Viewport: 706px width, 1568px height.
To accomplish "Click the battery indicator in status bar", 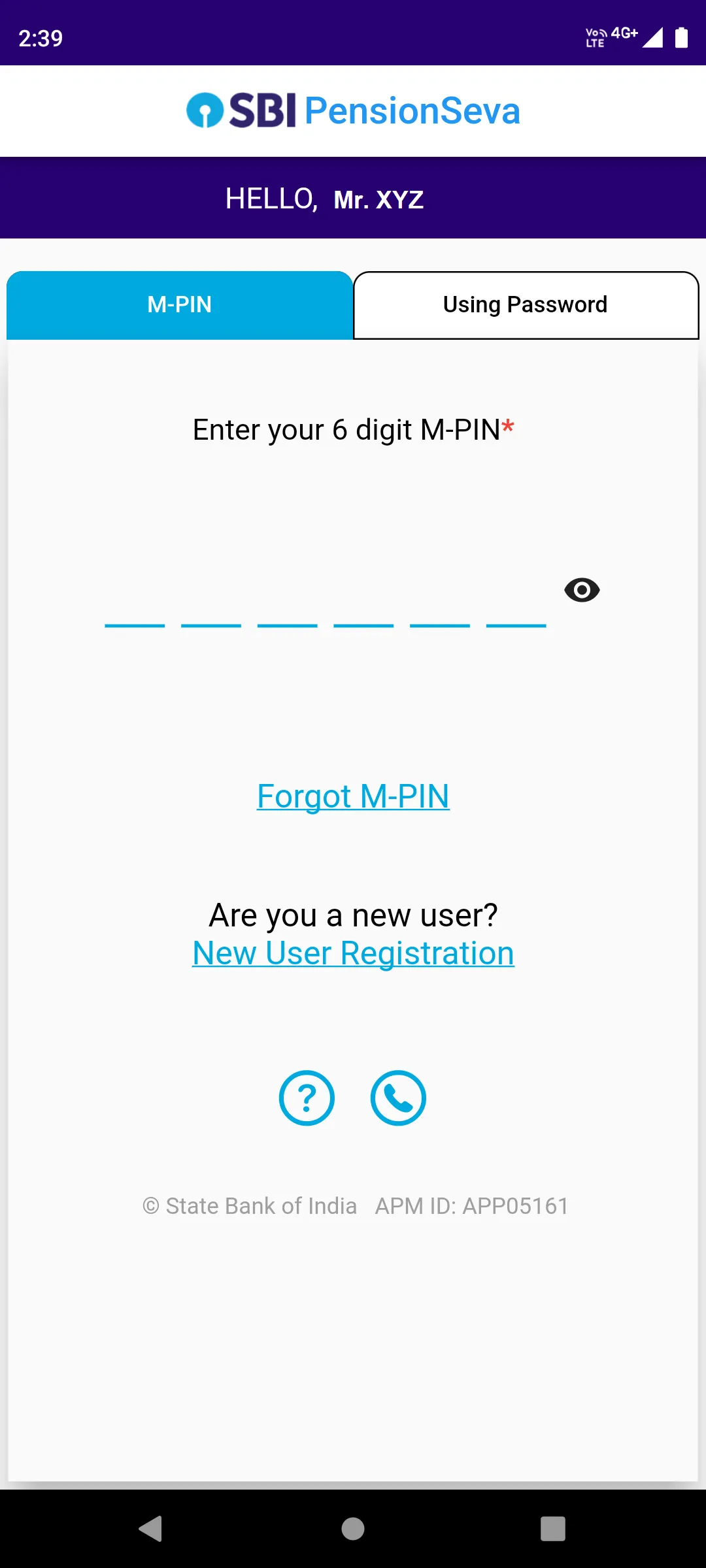I will click(681, 38).
